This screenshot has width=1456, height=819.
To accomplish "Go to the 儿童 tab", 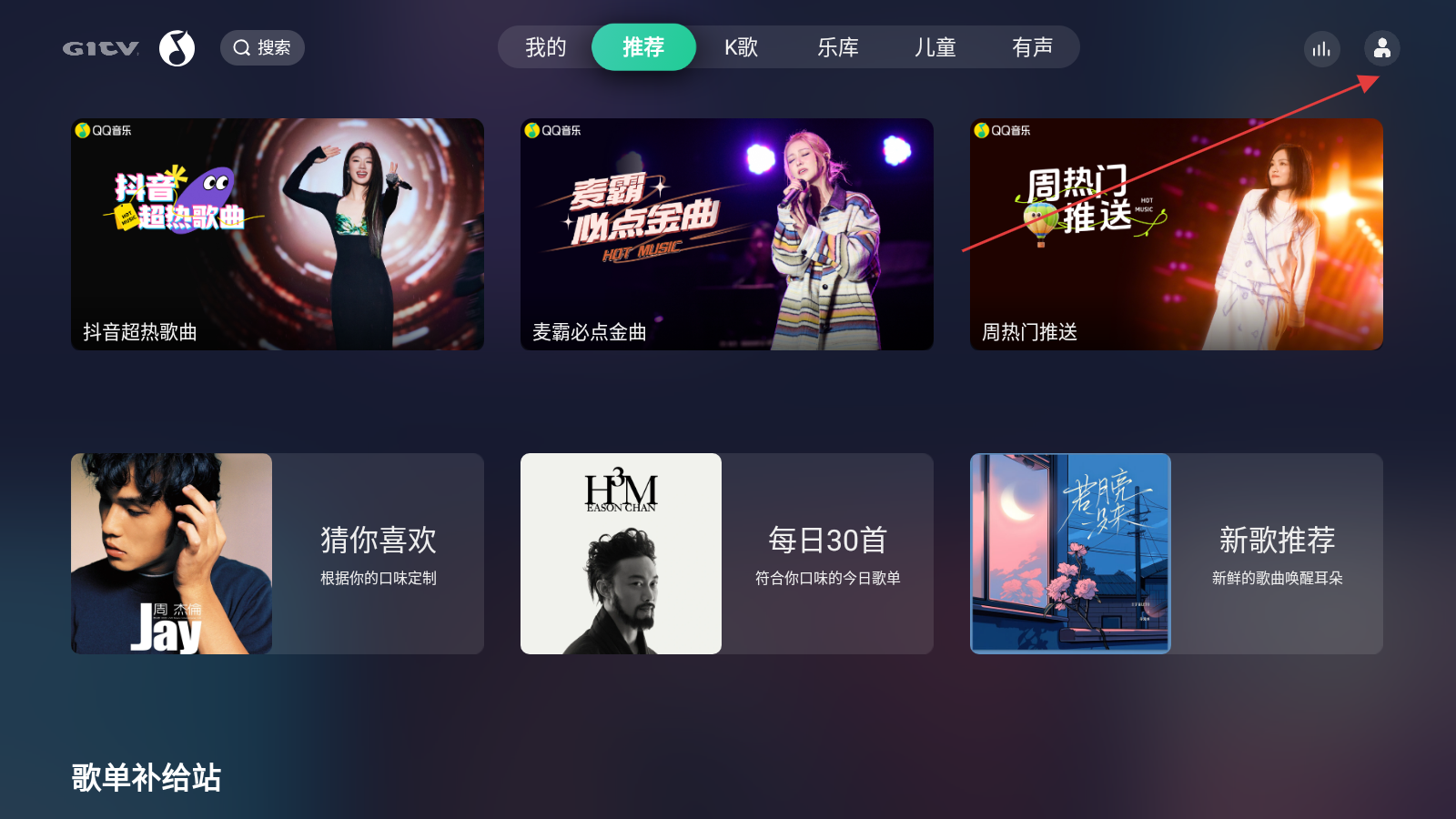I will pyautogui.click(x=935, y=47).
